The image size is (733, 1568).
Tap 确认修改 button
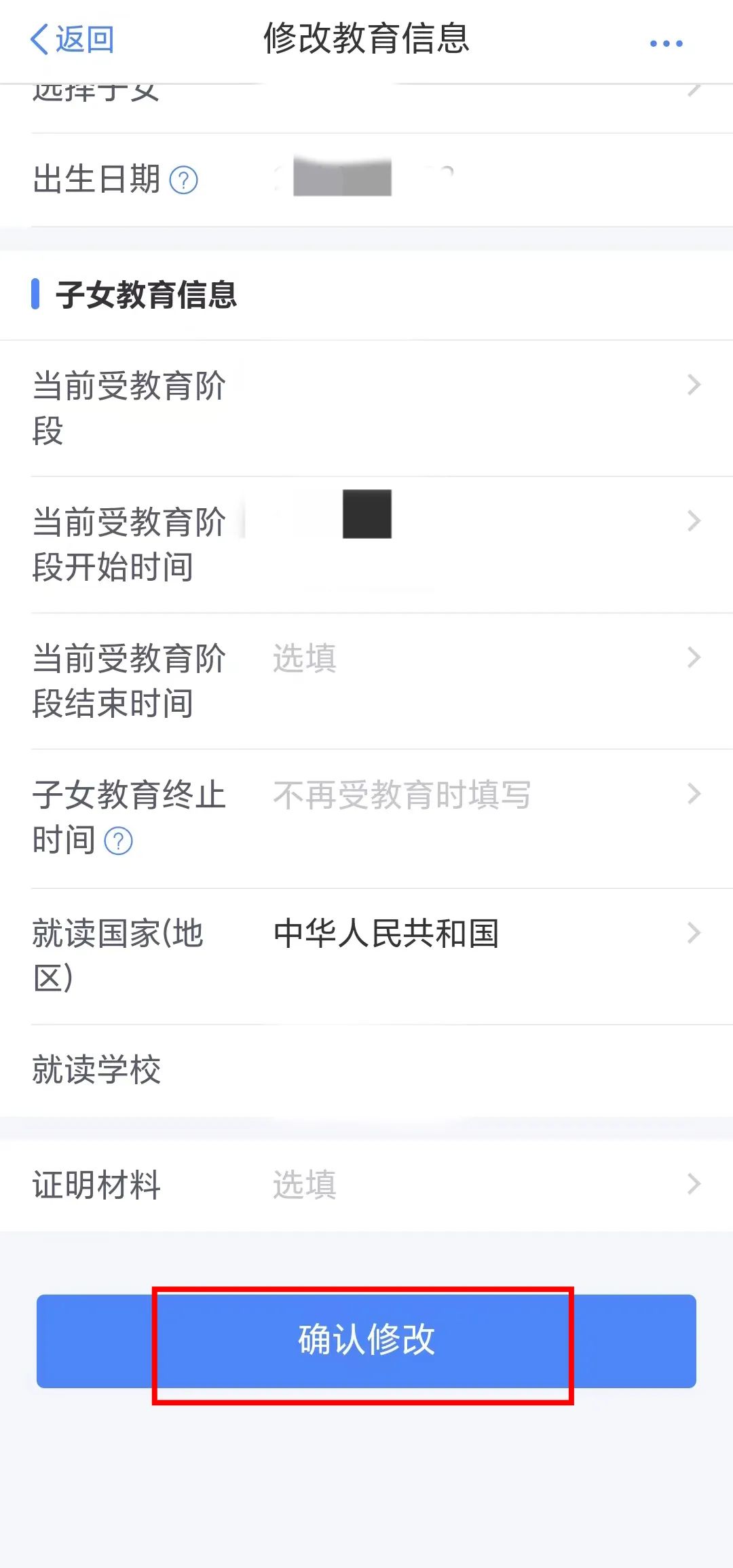(x=366, y=1341)
